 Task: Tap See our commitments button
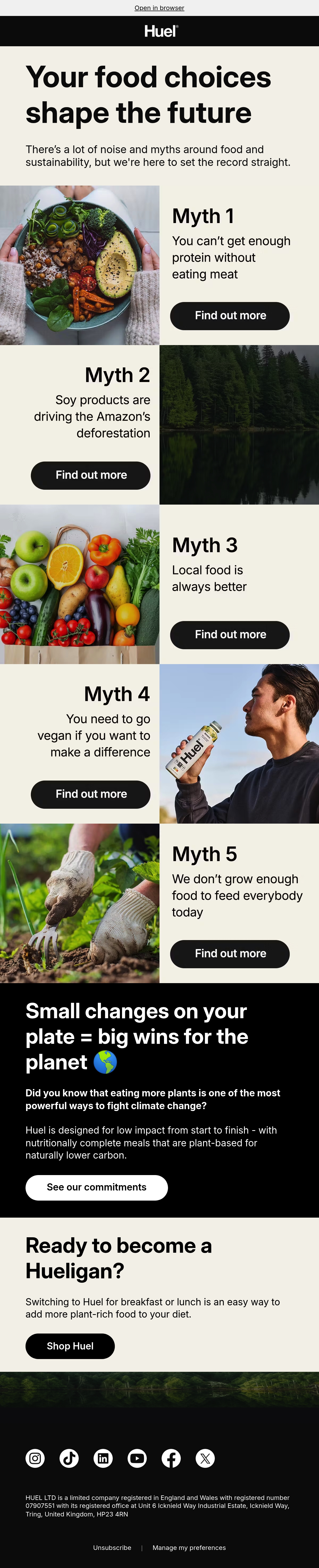coord(96,1187)
